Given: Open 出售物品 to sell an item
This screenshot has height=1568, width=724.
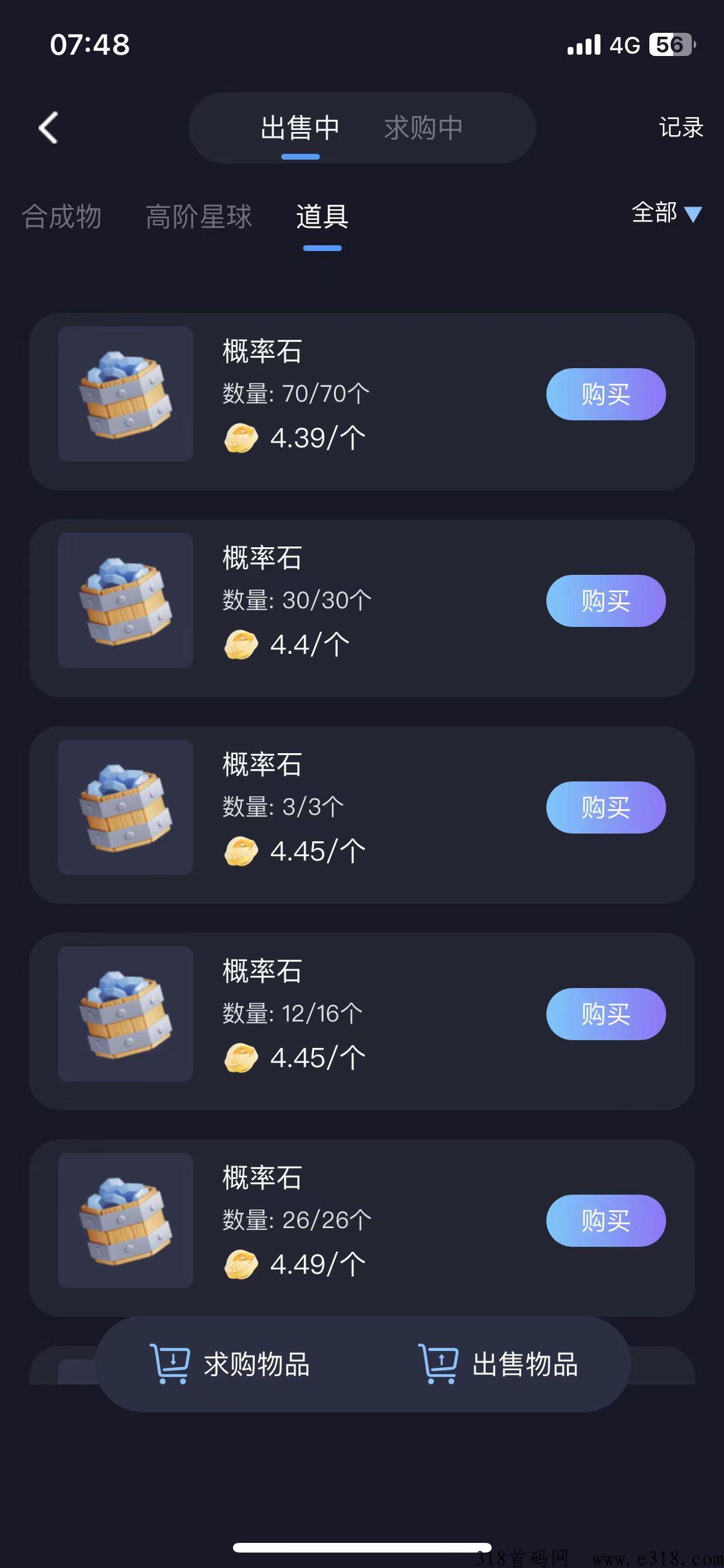Looking at the screenshot, I should (499, 1364).
